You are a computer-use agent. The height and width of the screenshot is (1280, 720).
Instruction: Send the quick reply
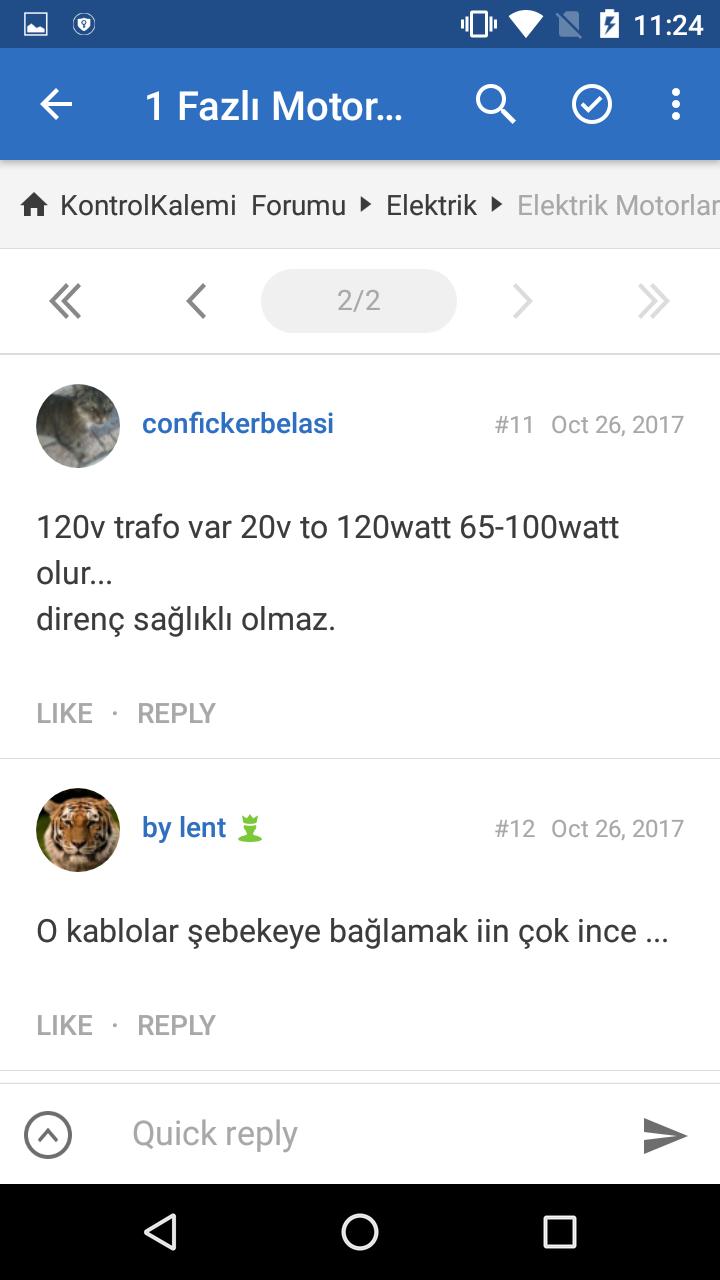click(665, 1135)
